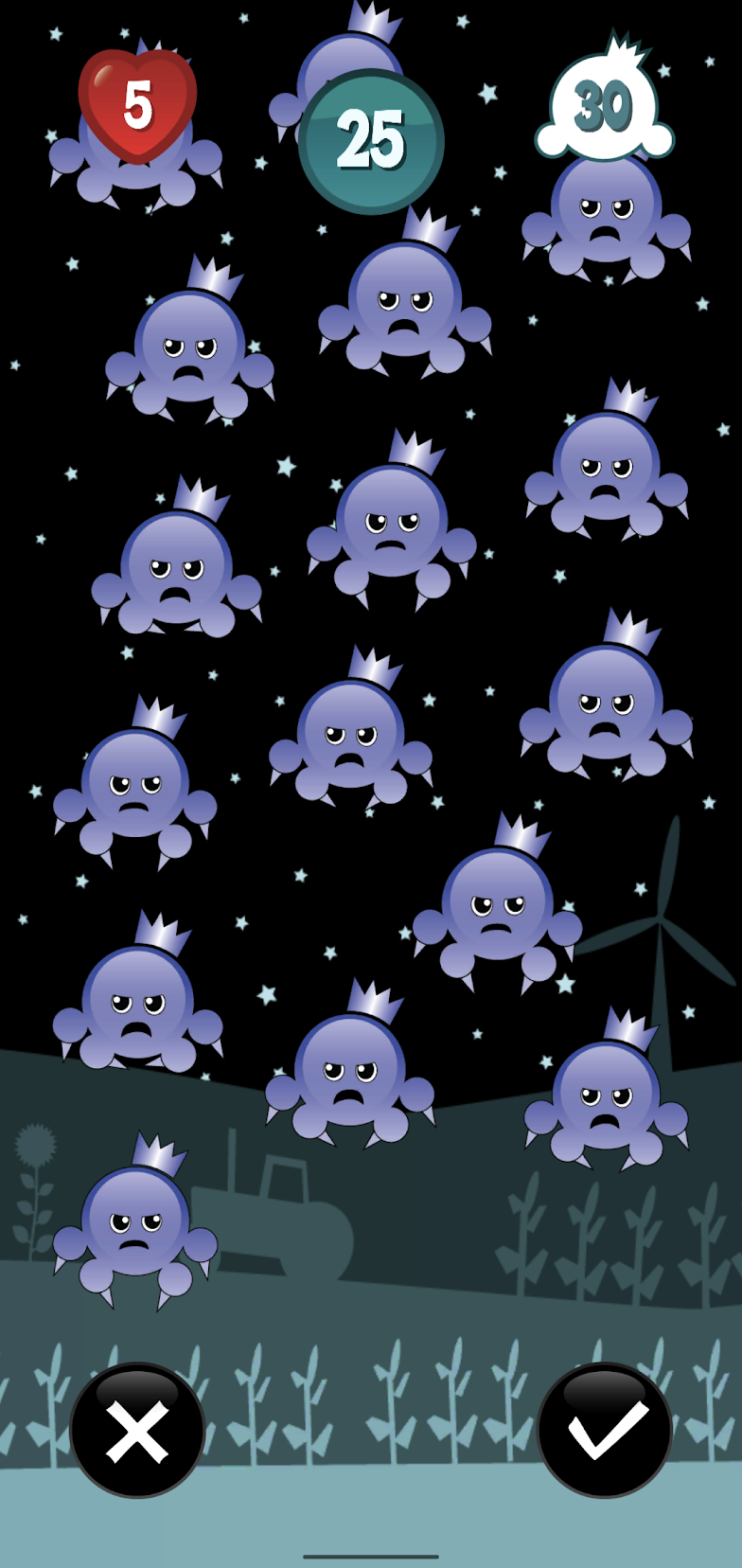Viewport: 742px width, 1568px height.
Task: Tap the checkmark button to answer yes
Action: pyautogui.click(x=605, y=1430)
